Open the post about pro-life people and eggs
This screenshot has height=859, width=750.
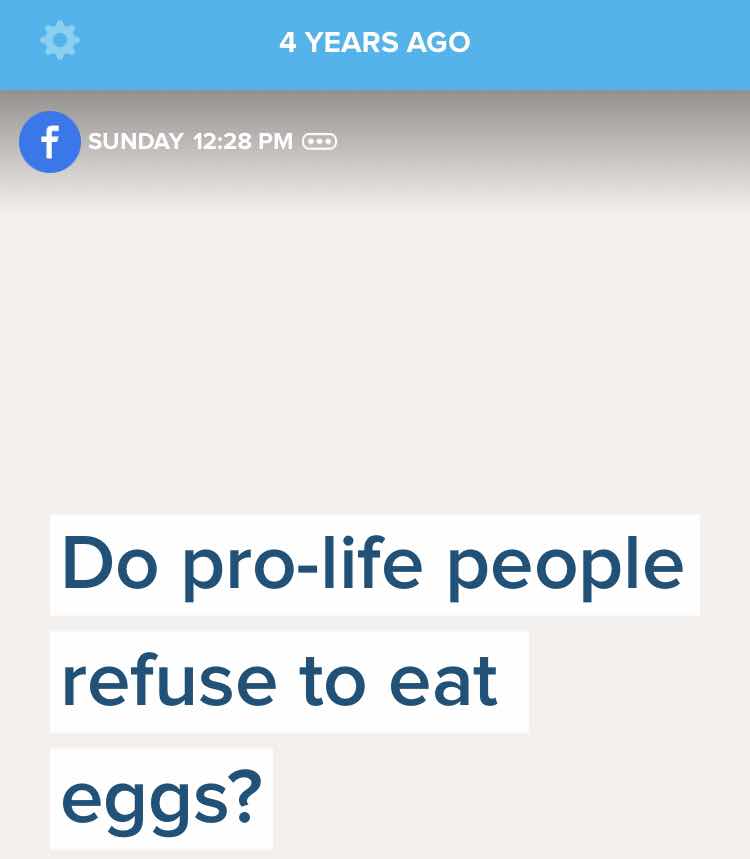(x=372, y=680)
